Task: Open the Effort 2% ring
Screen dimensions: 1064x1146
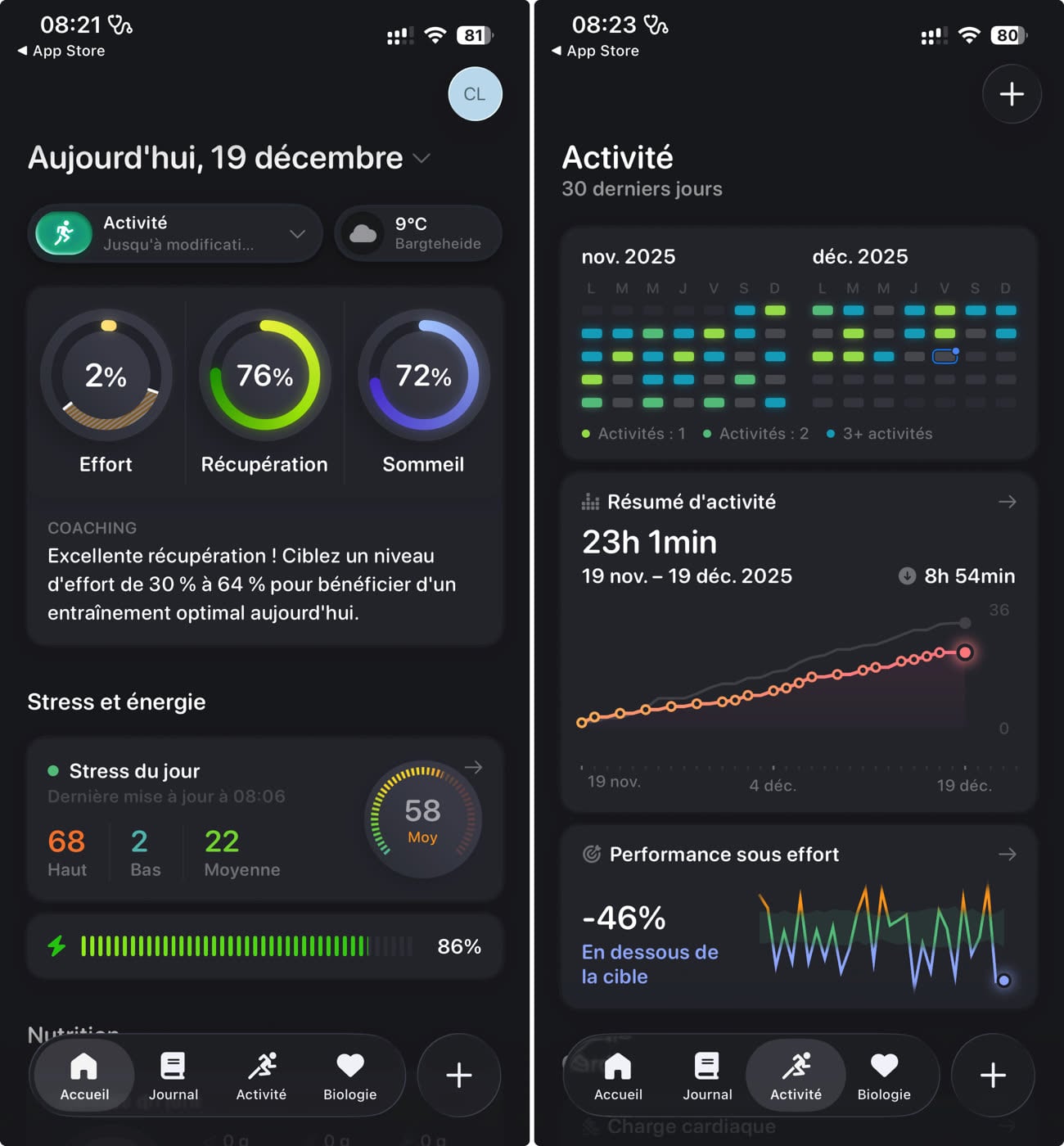Action: click(x=106, y=377)
